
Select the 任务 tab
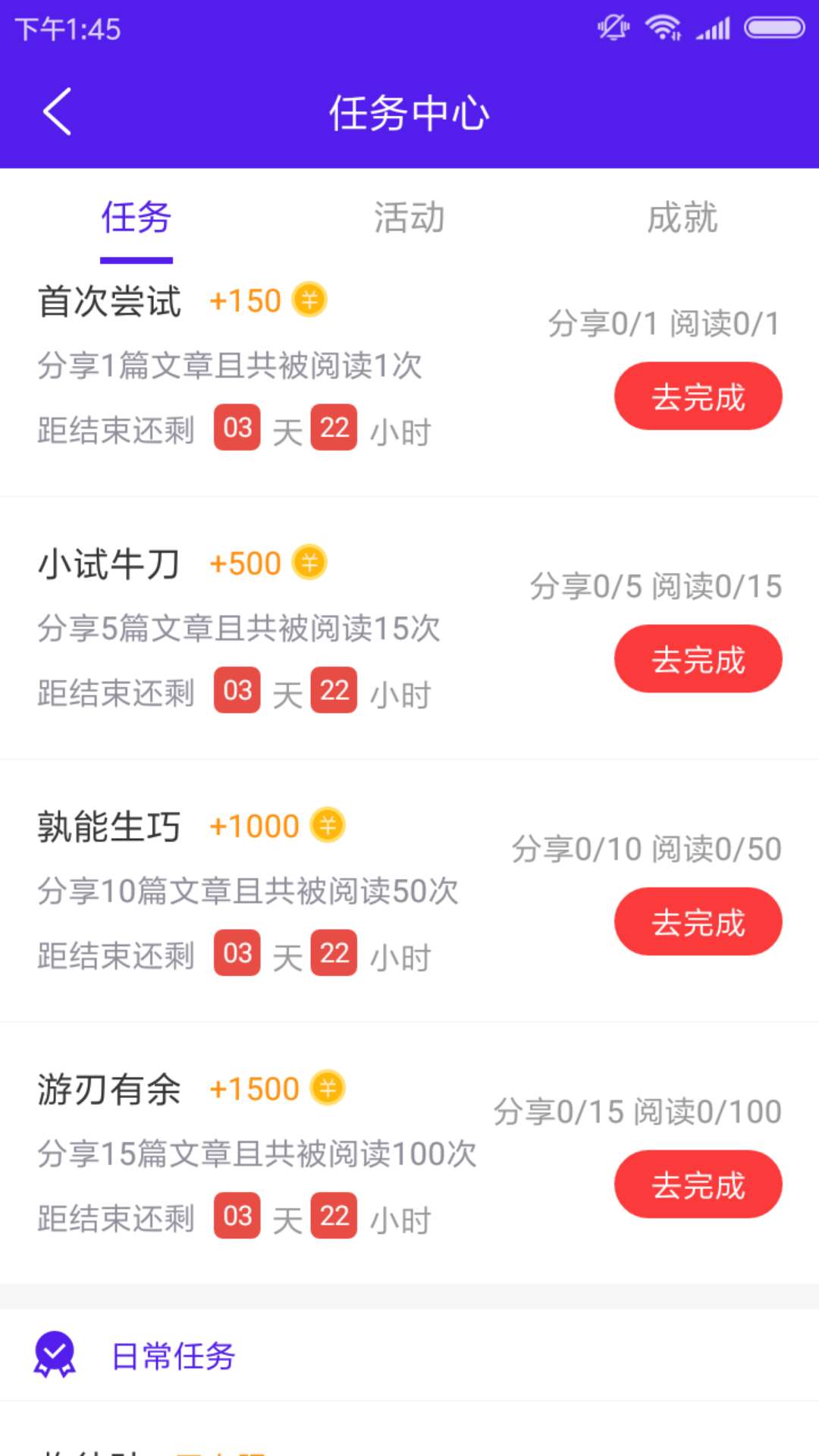[x=136, y=218]
